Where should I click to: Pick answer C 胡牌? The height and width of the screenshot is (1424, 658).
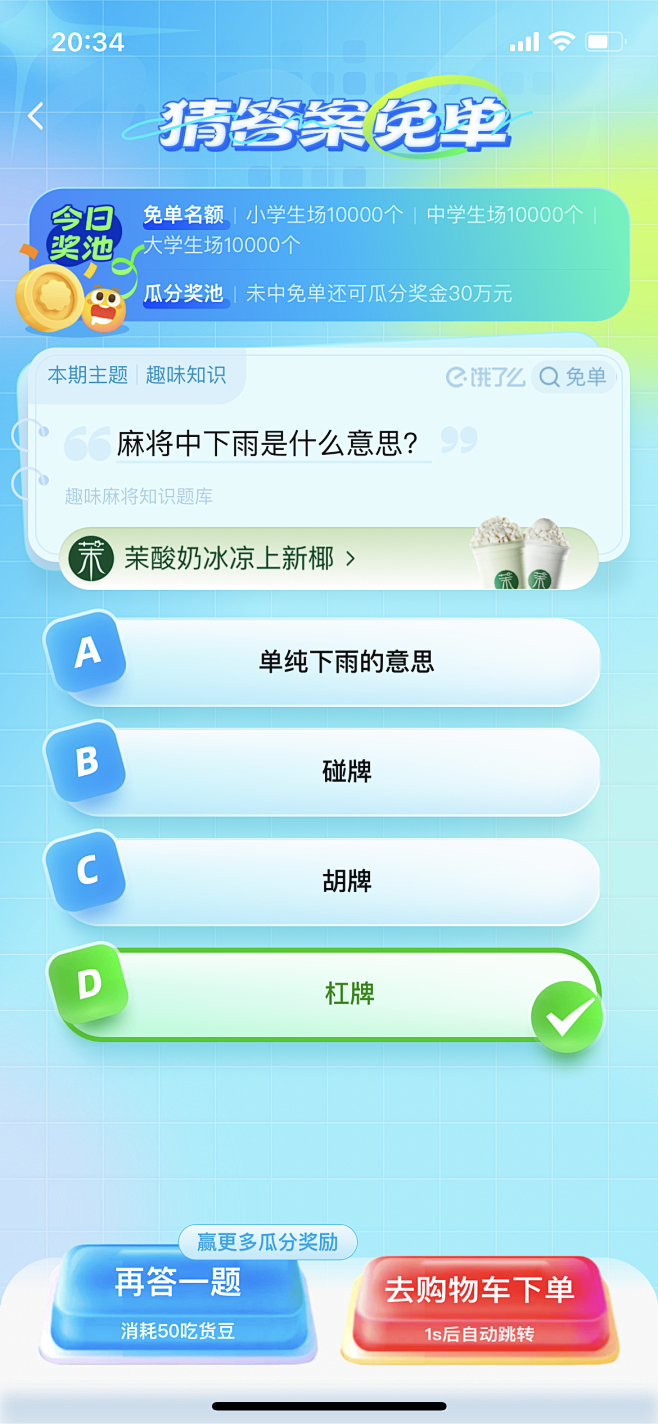click(345, 882)
